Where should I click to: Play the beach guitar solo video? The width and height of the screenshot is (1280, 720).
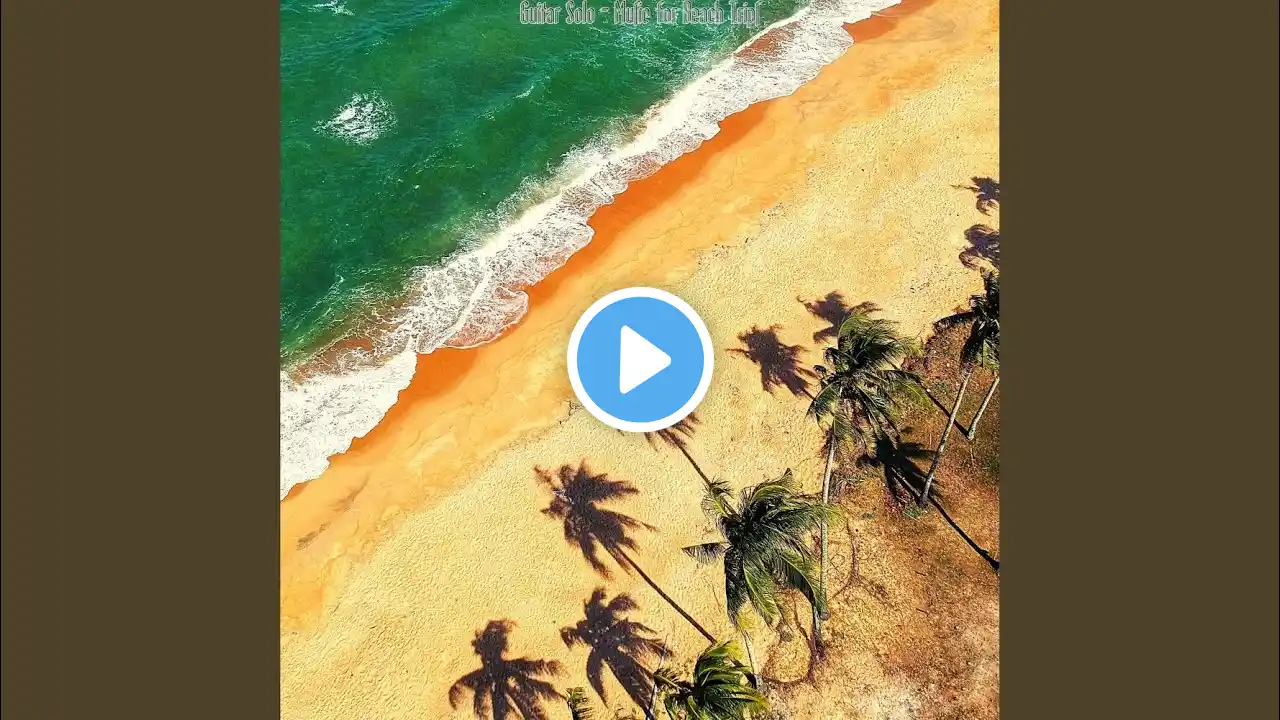point(640,360)
